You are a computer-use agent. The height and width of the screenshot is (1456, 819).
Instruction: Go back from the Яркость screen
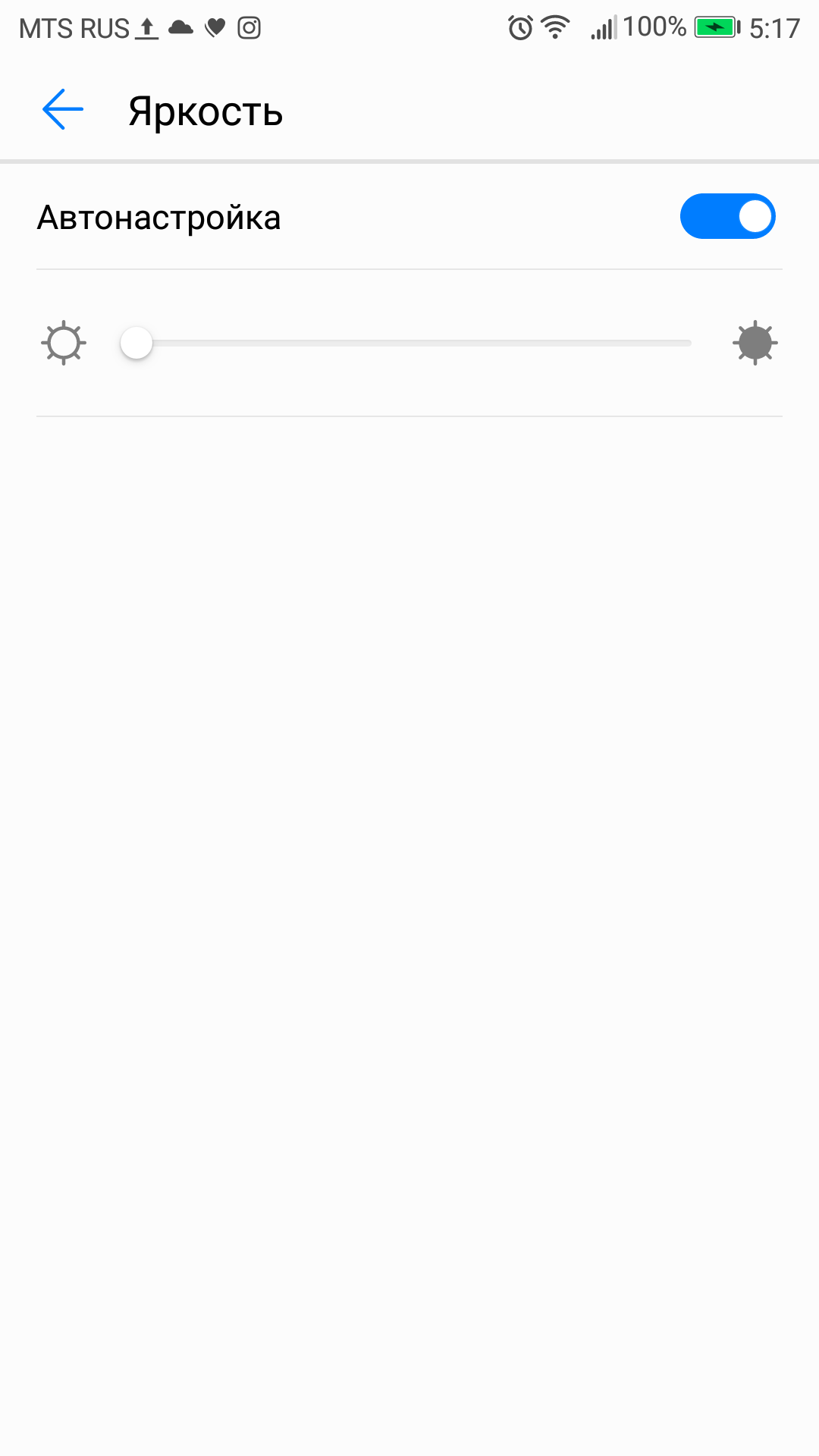(x=63, y=110)
